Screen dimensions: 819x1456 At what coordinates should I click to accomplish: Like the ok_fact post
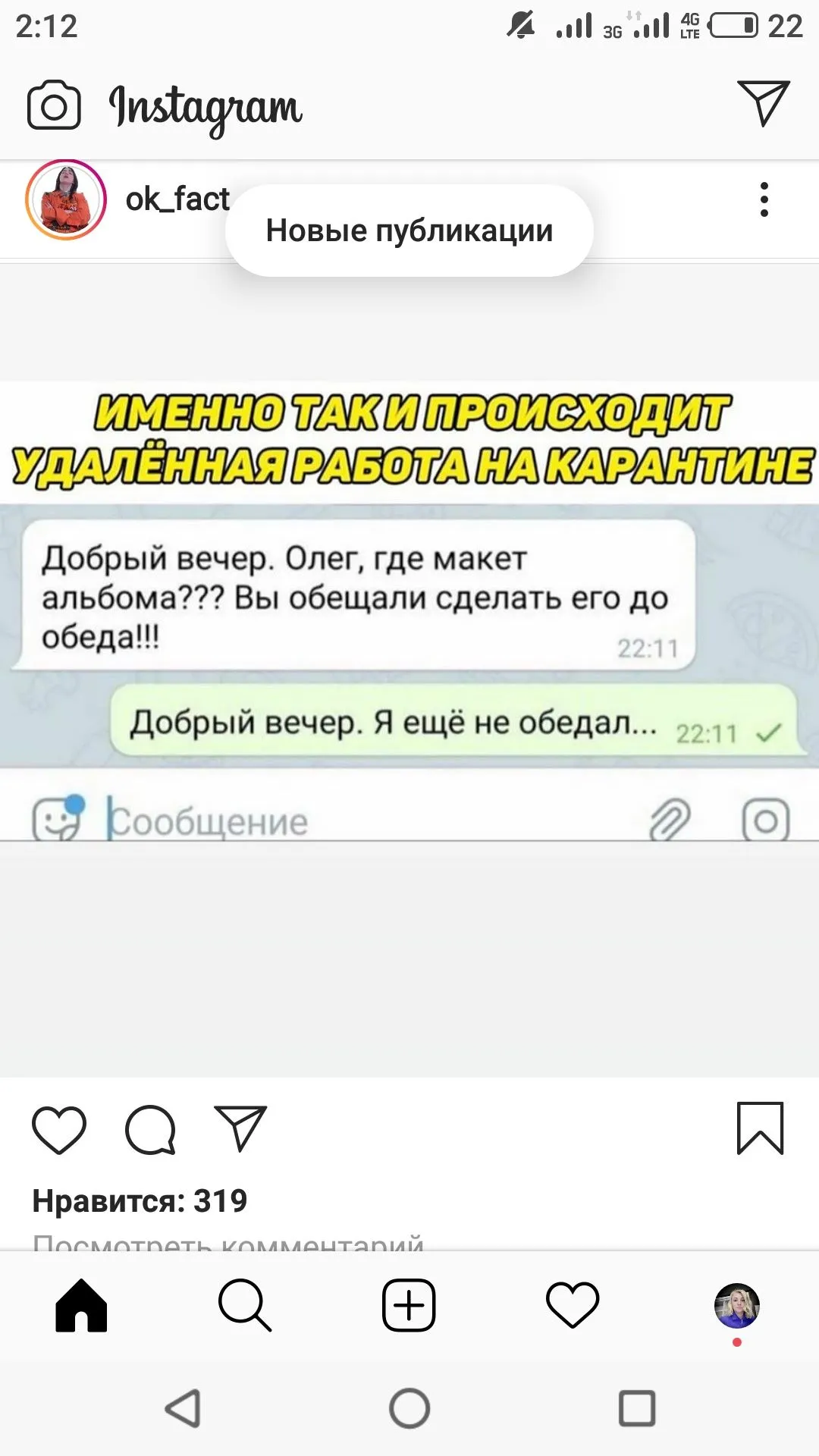coord(59,1129)
